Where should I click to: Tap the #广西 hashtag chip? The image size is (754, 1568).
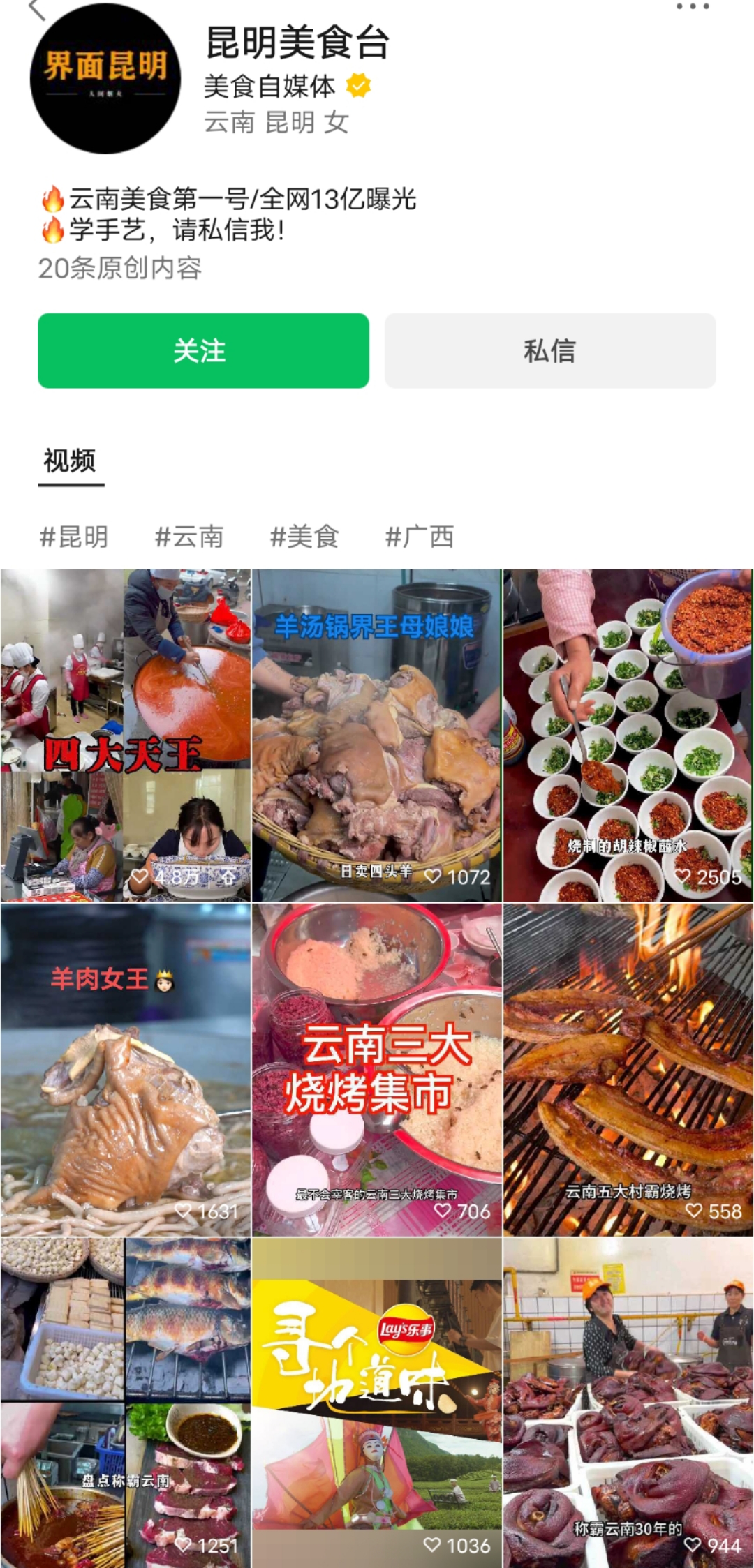pyautogui.click(x=420, y=537)
